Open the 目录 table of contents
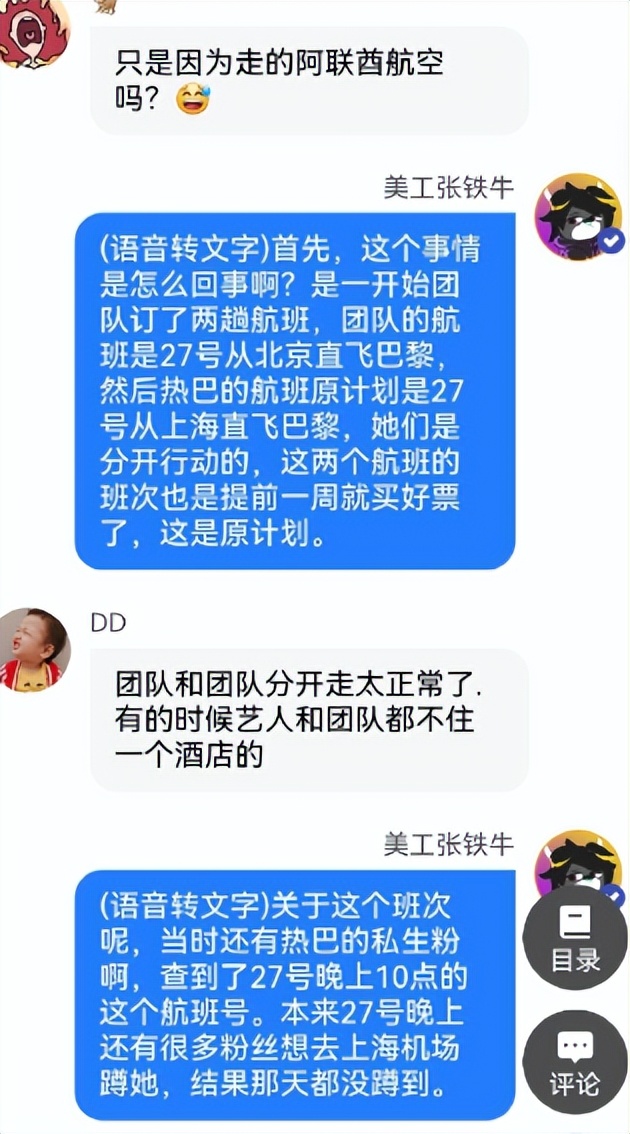Image resolution: width=630 pixels, height=1134 pixels. click(x=575, y=938)
